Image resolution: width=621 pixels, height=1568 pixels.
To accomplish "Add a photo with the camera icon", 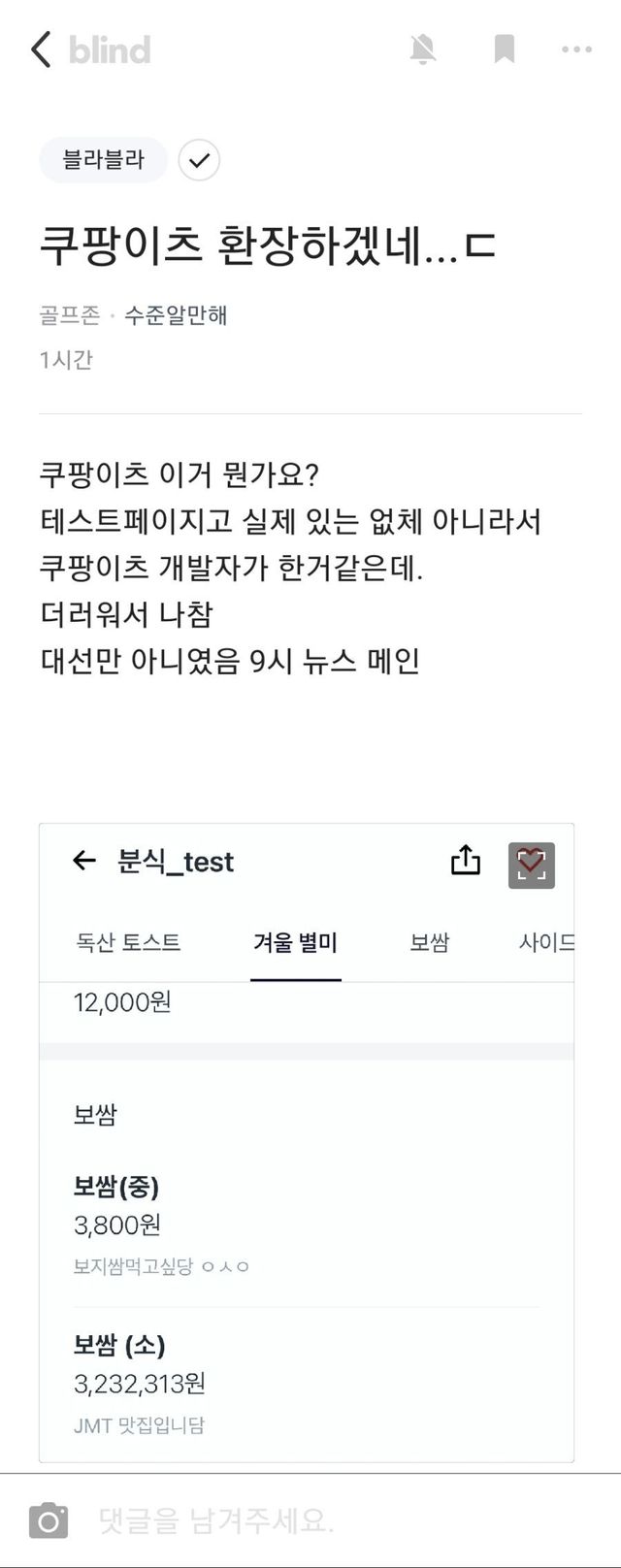I will [x=49, y=1519].
